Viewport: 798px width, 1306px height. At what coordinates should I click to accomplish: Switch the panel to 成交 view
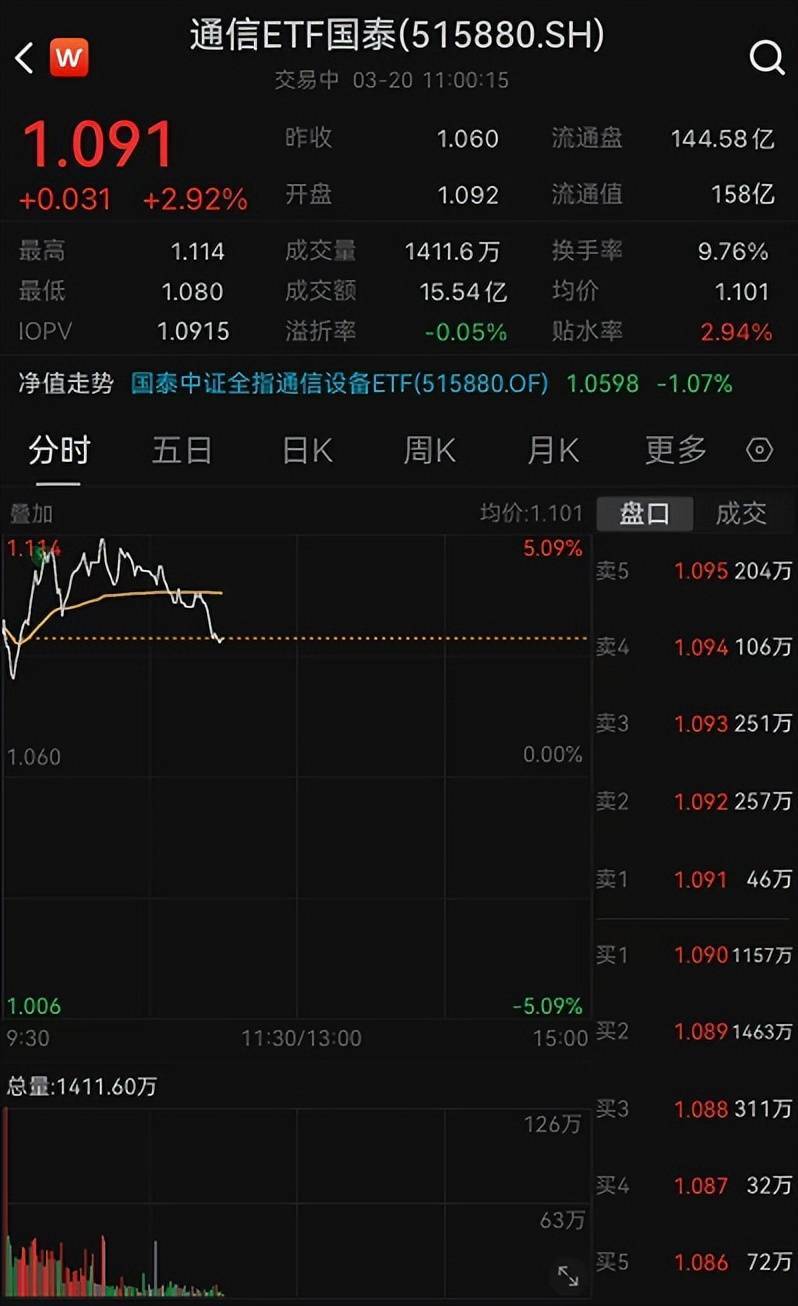[x=742, y=512]
